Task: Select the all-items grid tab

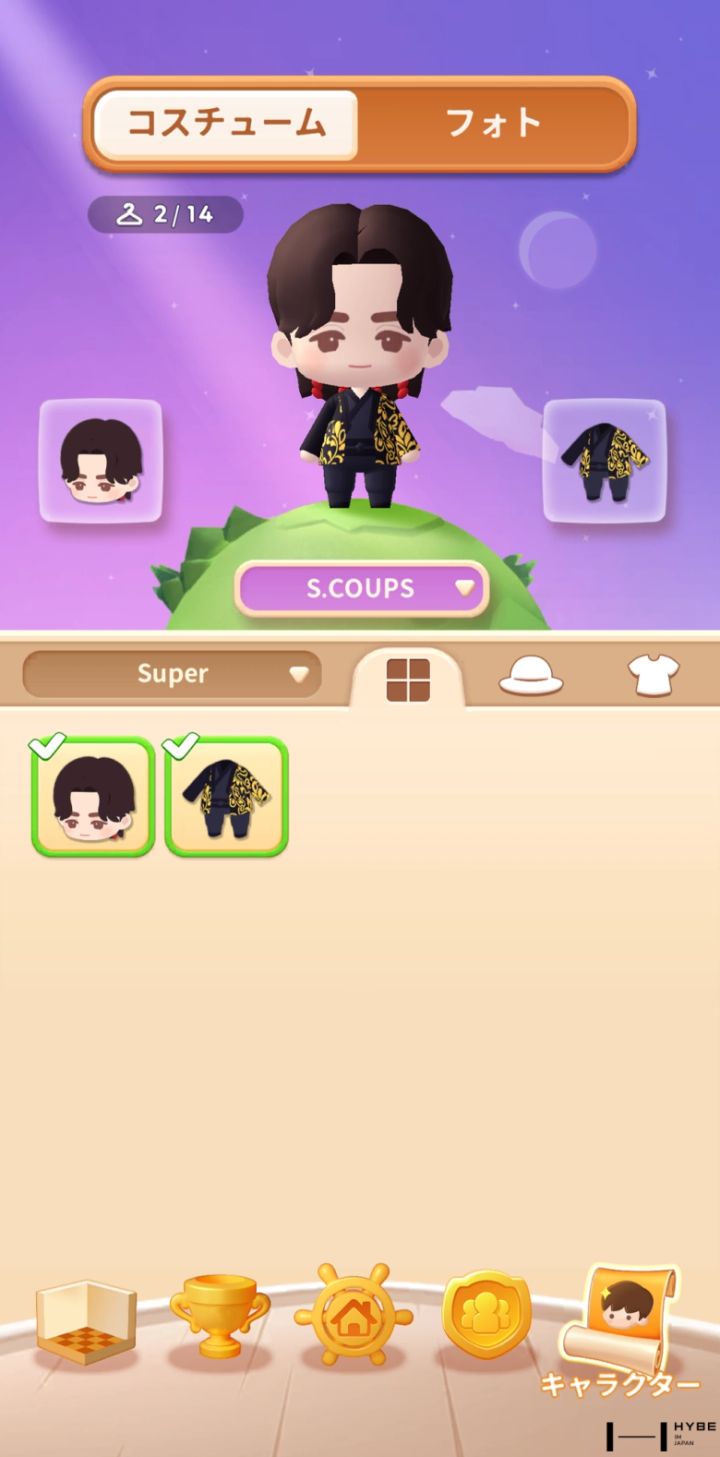Action: tap(408, 680)
